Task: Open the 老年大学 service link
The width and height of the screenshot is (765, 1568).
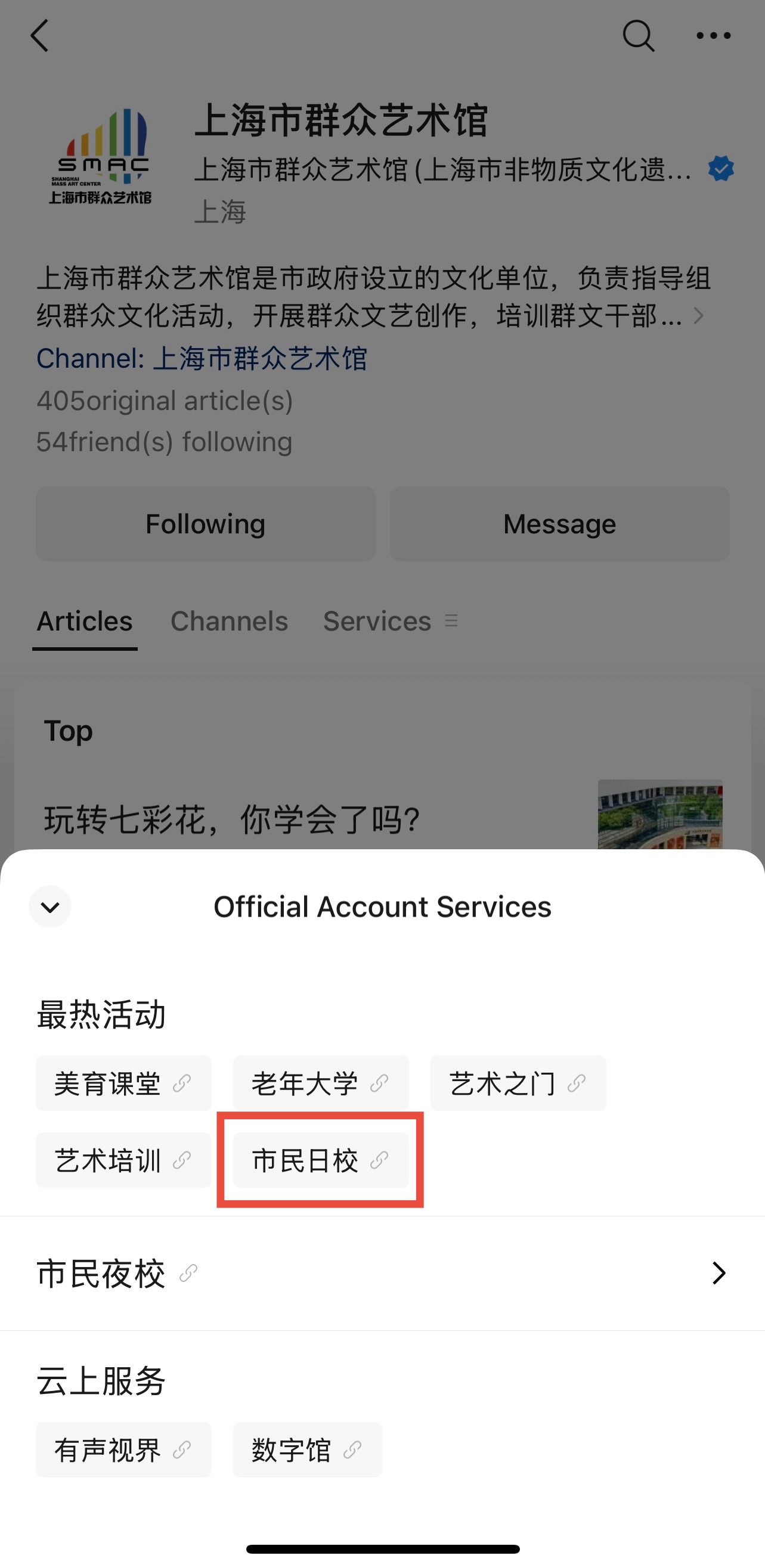Action: (320, 1083)
